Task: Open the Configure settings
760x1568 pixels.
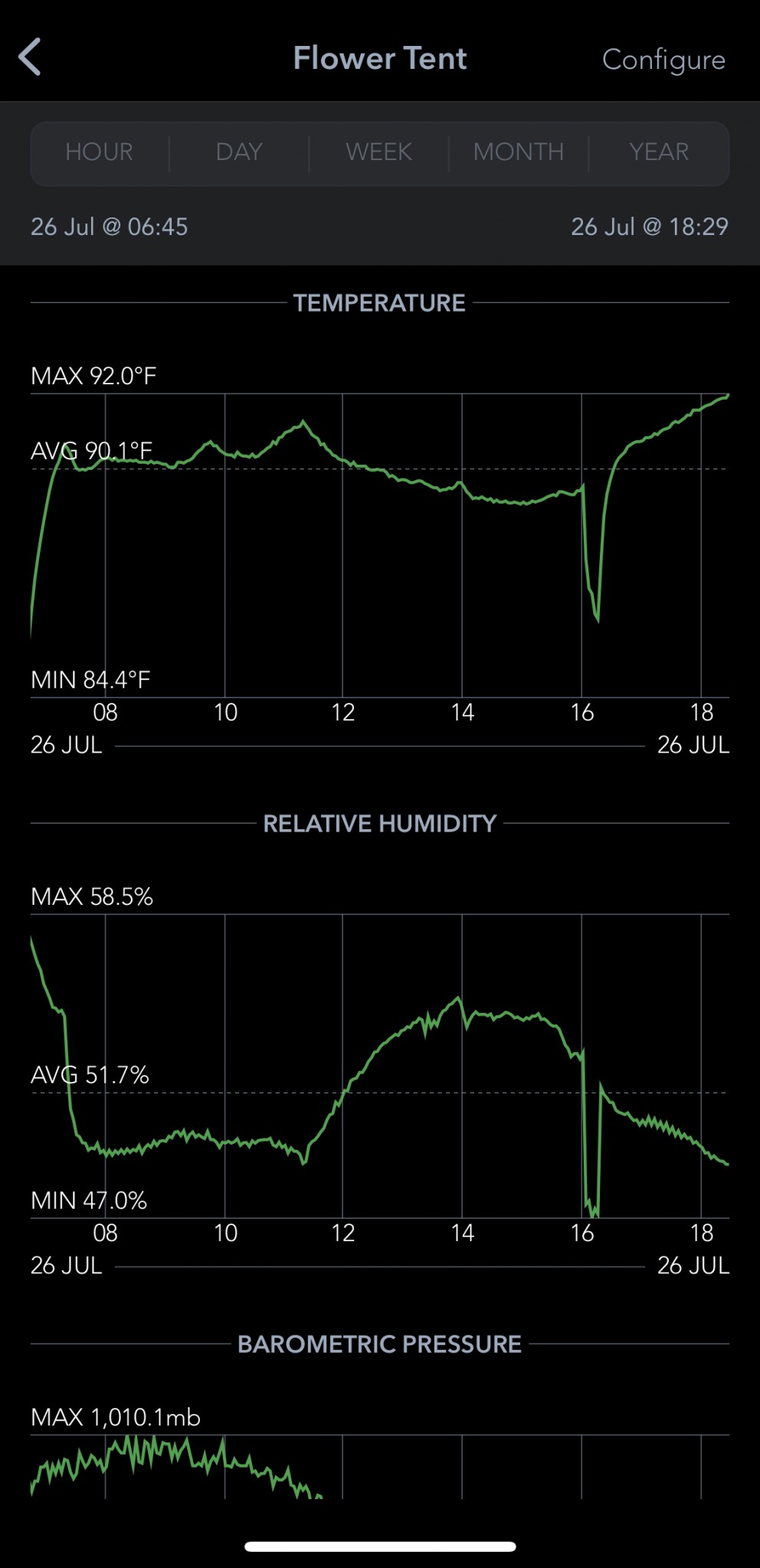Action: point(663,60)
